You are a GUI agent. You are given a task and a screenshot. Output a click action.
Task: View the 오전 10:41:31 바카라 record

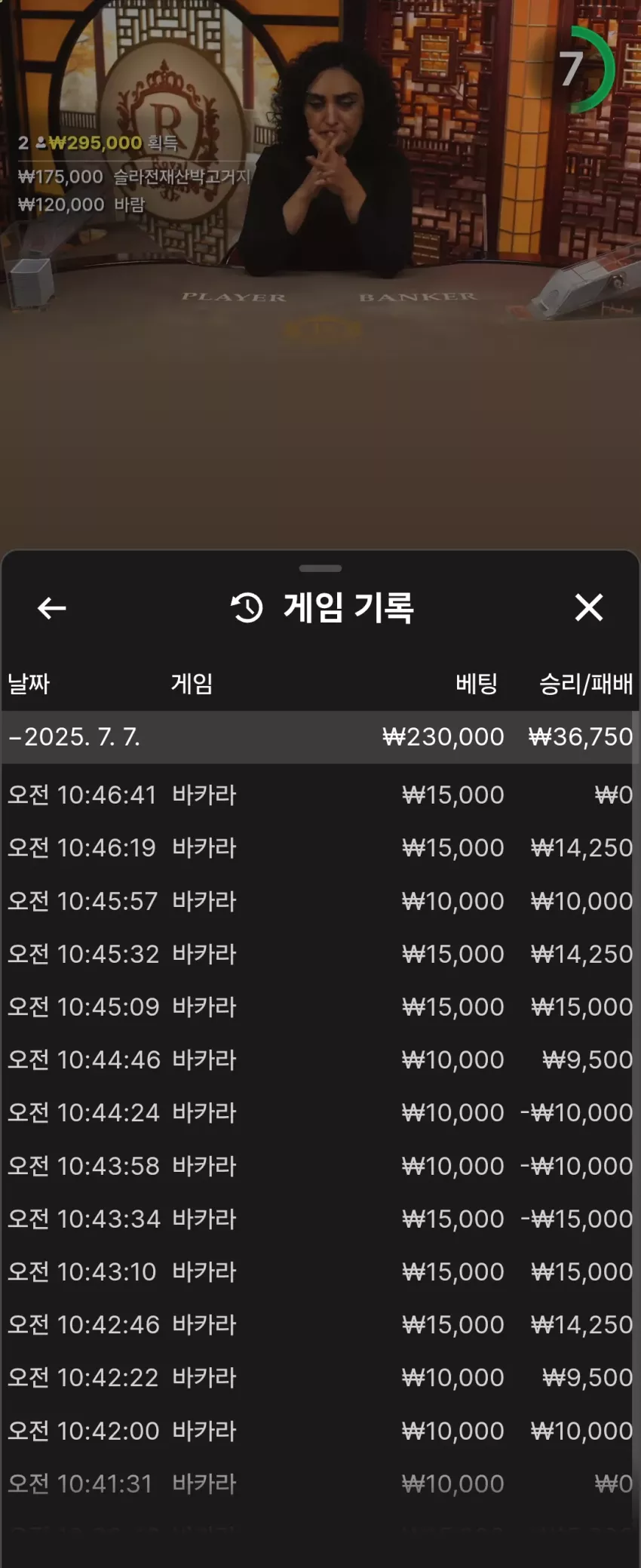point(320,1483)
